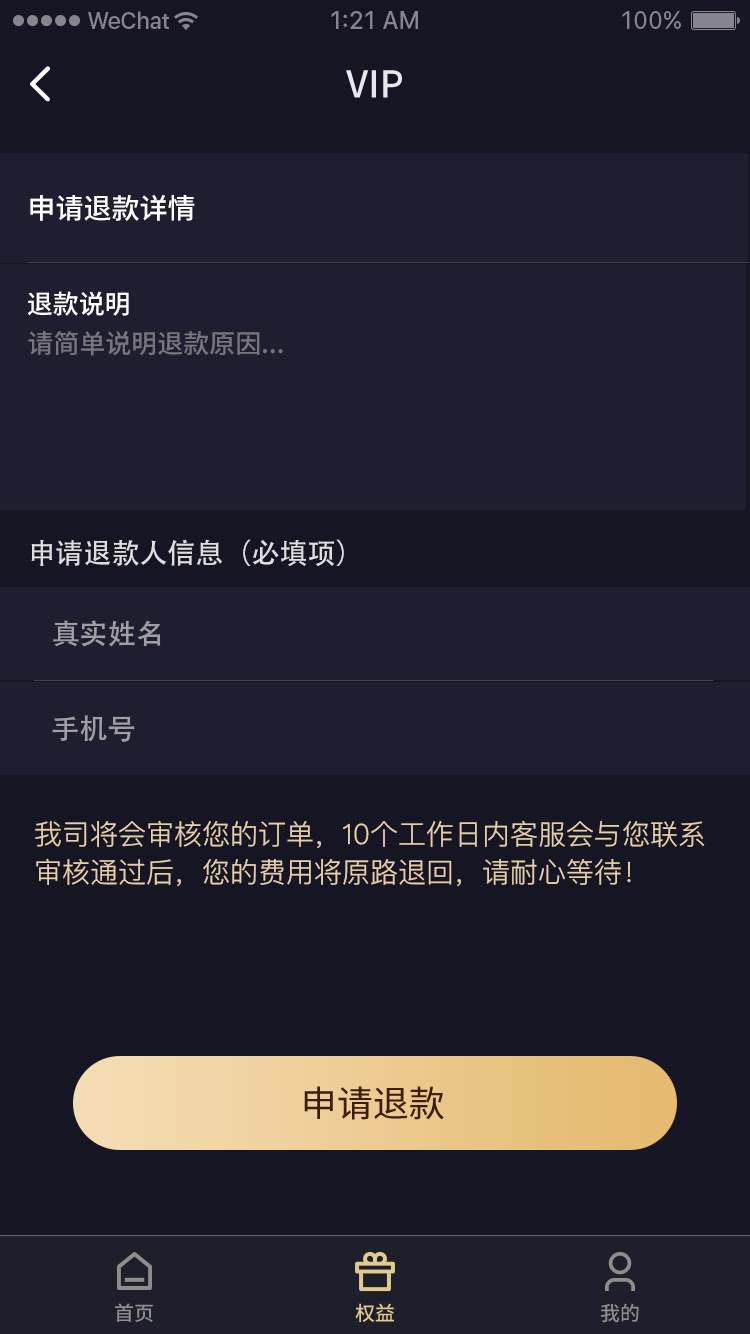750x1334 pixels.
Task: Tap the VIP title in the header
Action: click(374, 84)
